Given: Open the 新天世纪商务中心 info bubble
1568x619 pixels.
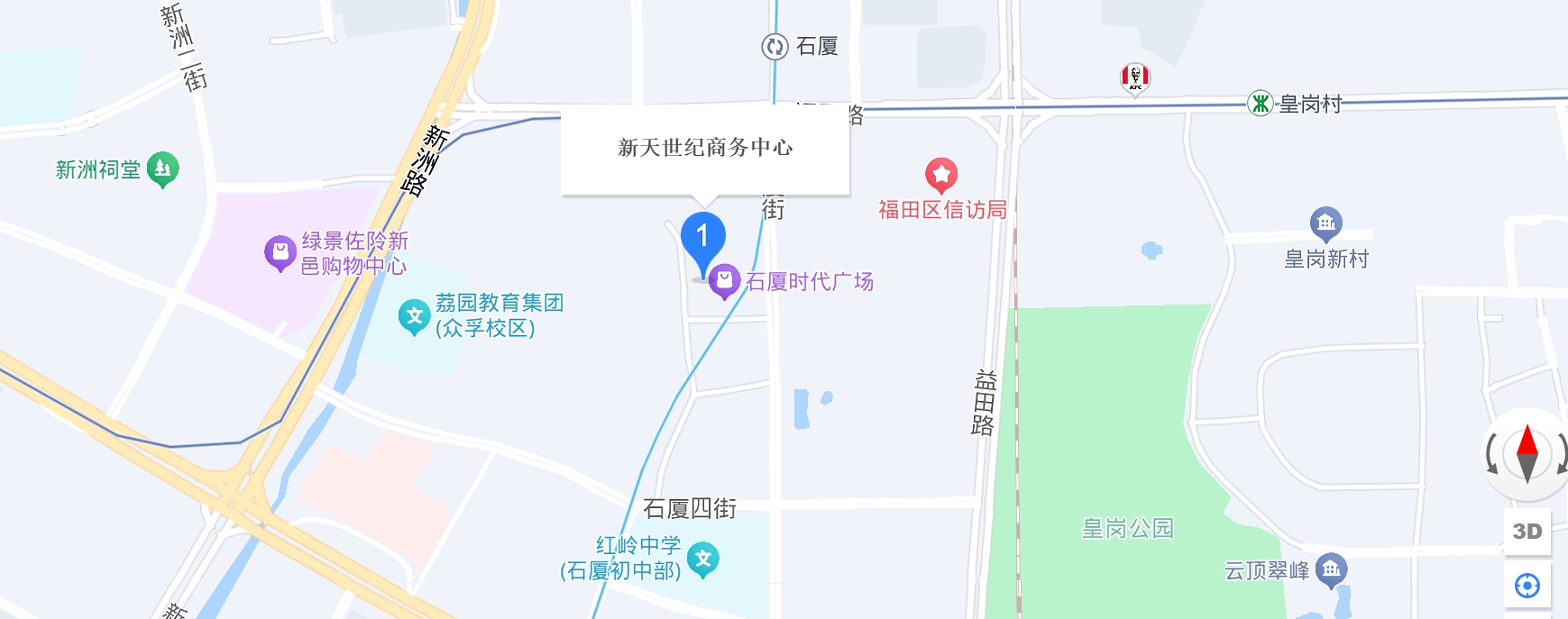Looking at the screenshot, I should point(705,149).
